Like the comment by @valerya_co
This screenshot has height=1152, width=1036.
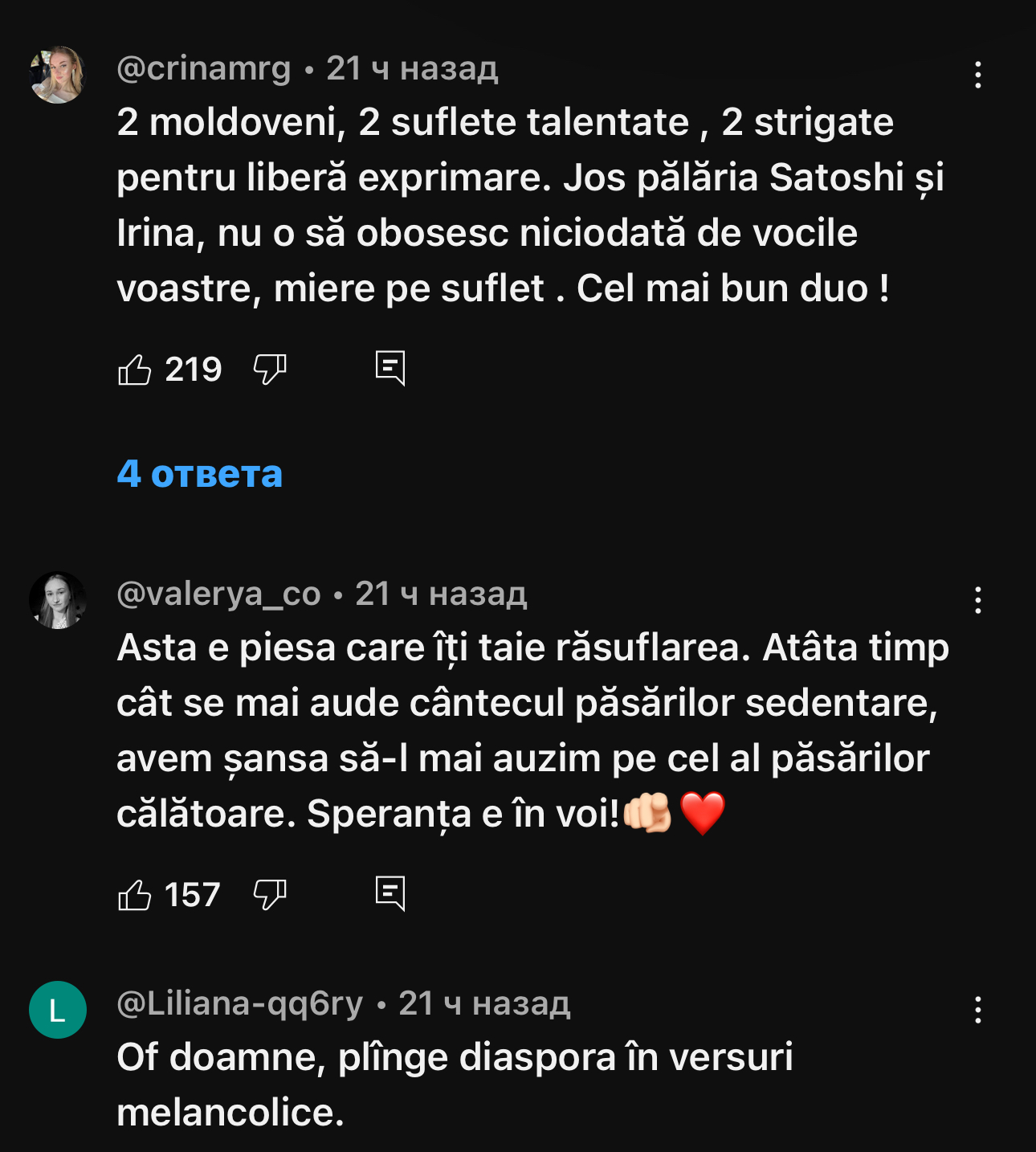coord(135,894)
